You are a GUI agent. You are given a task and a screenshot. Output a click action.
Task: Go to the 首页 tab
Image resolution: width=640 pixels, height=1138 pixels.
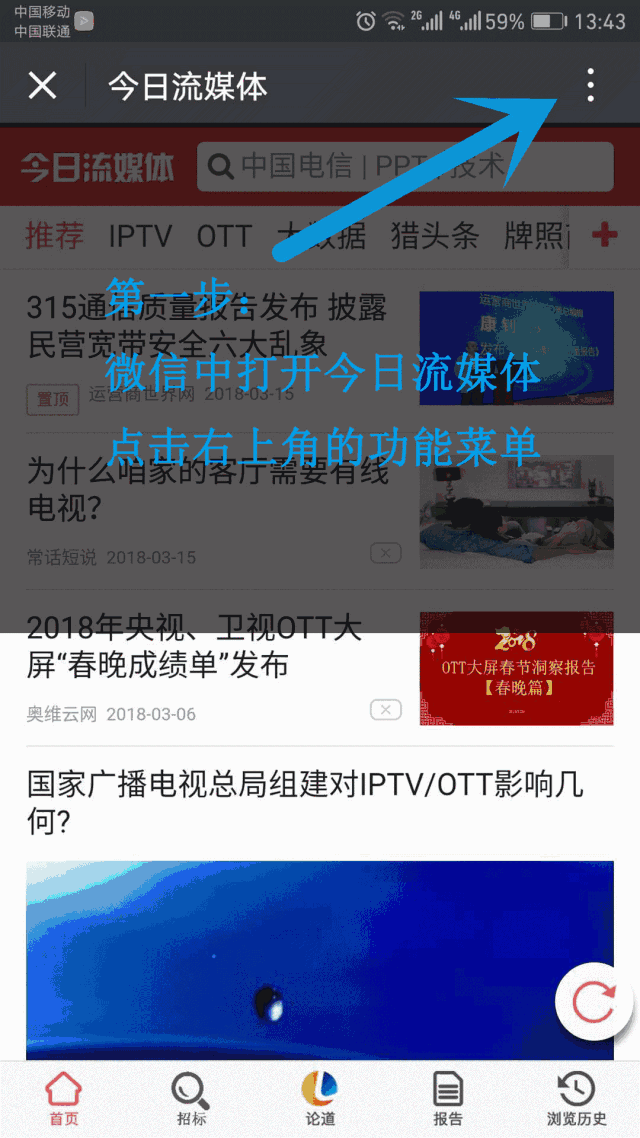[64, 1099]
